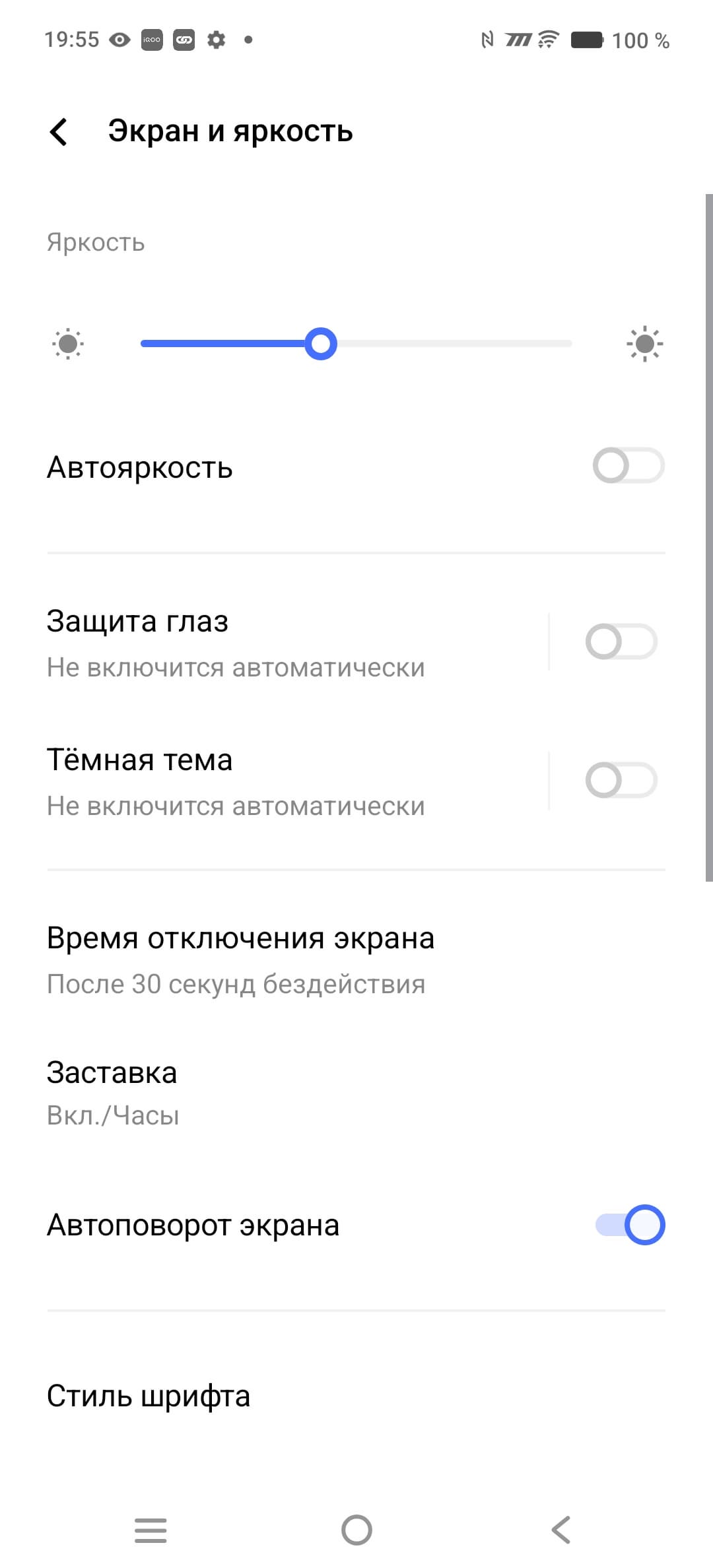Go back from Экран и яркость
This screenshot has width=713, height=1568.
click(x=59, y=131)
